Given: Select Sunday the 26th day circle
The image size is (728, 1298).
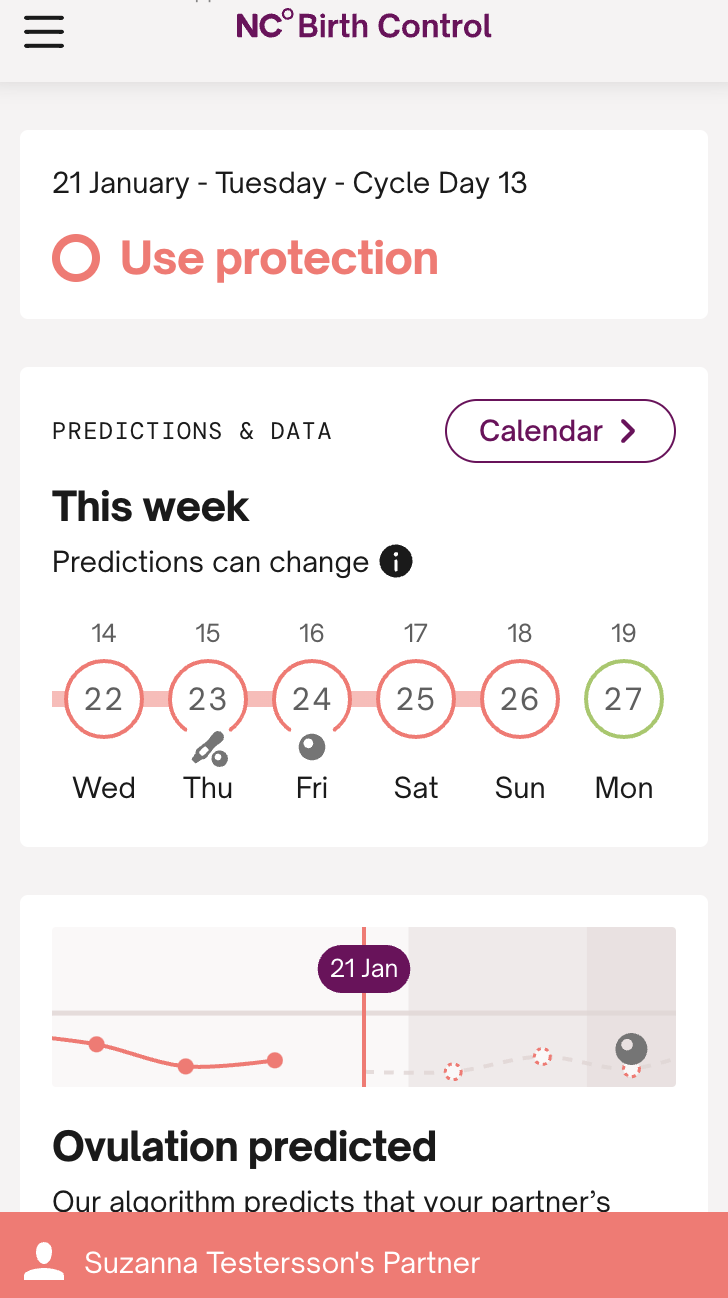Looking at the screenshot, I should (x=520, y=699).
